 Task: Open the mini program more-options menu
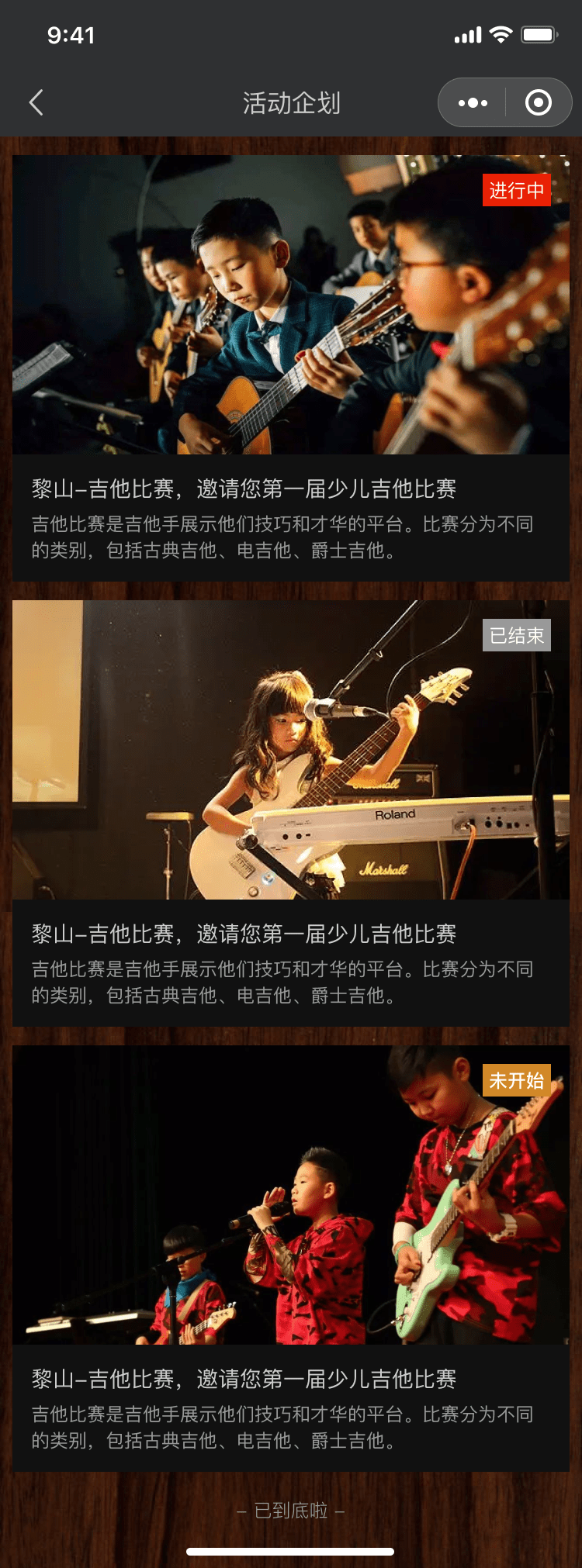pyautogui.click(x=473, y=102)
